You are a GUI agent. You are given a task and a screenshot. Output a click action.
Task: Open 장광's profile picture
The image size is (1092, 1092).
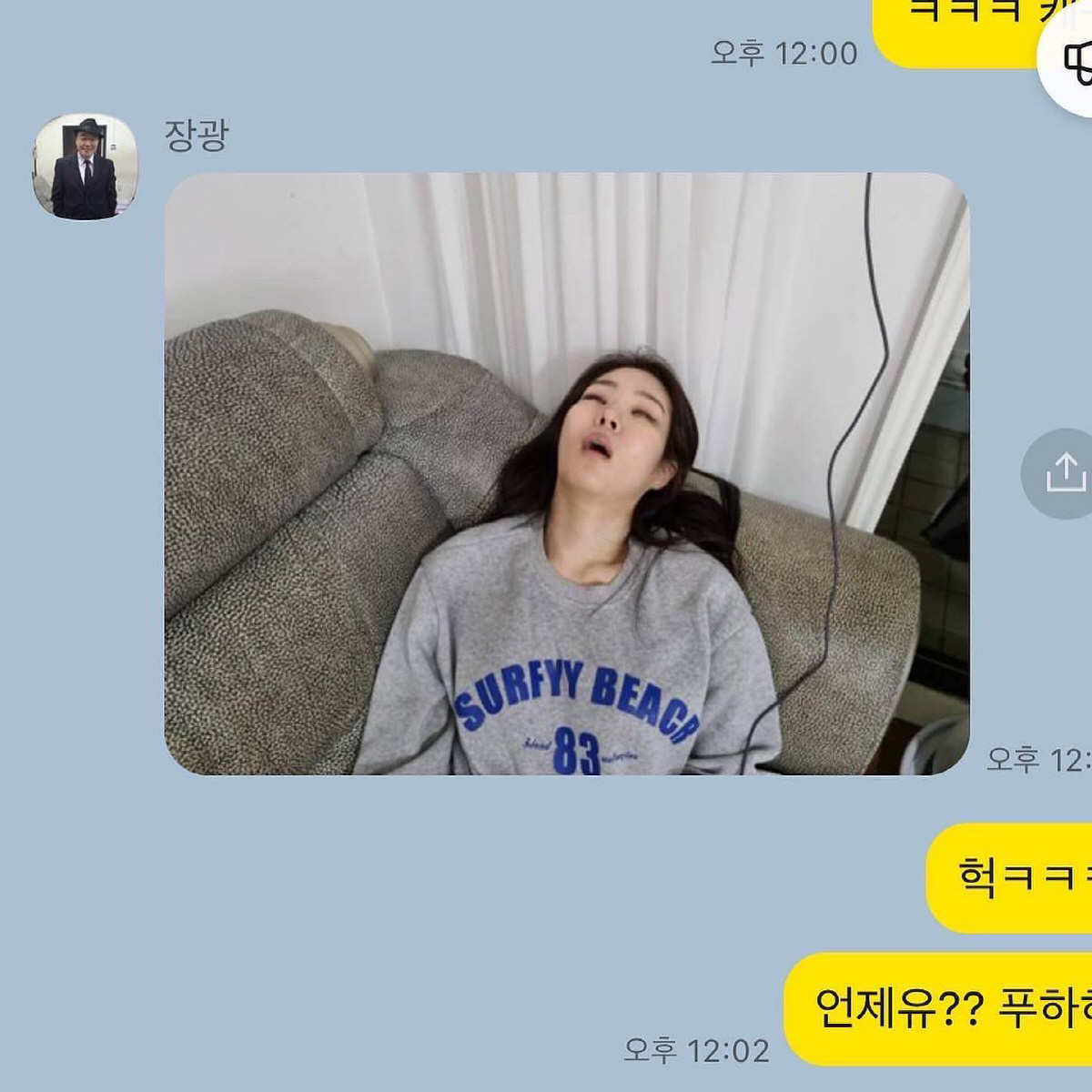pos(86,167)
